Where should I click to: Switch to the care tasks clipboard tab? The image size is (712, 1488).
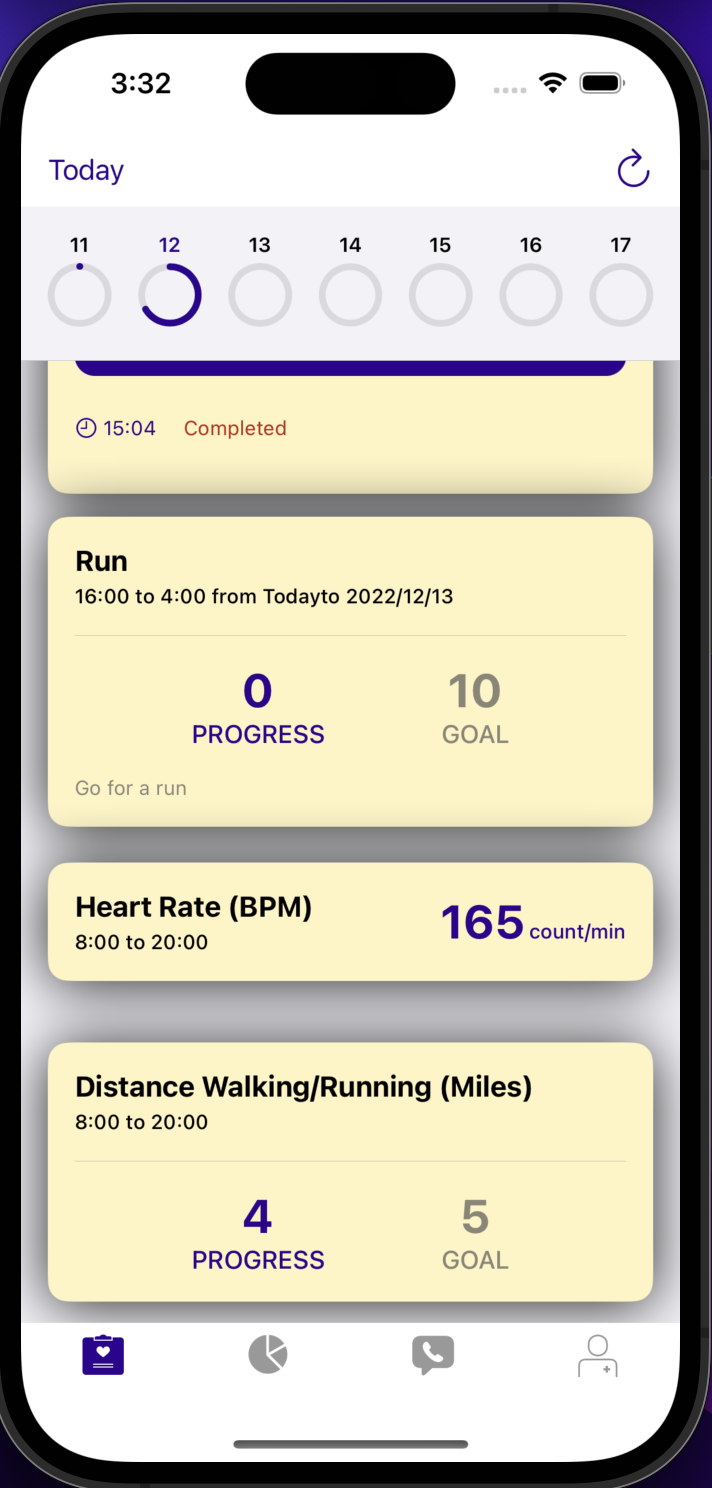[103, 1355]
